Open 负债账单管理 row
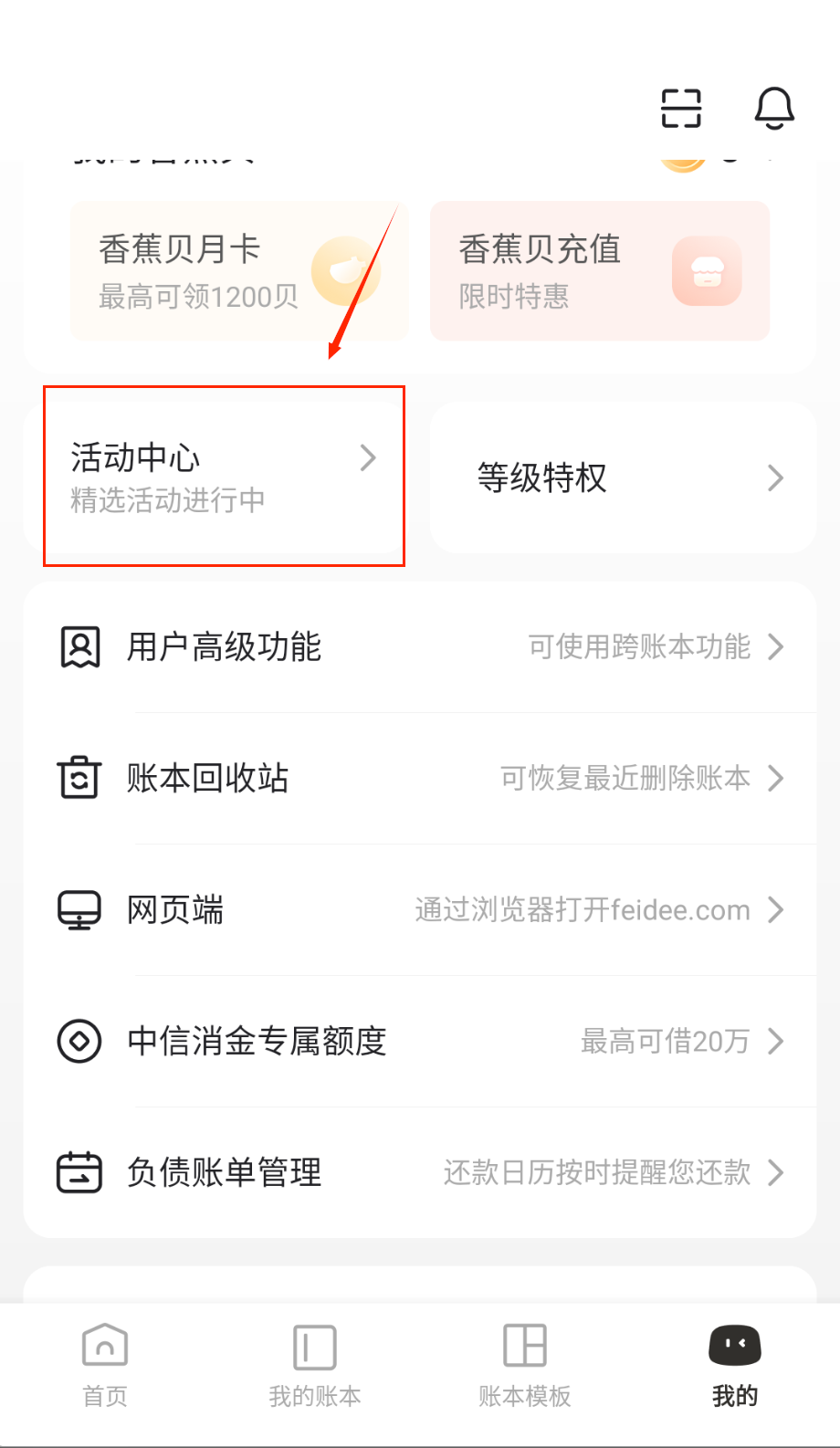Viewport: 840px width, 1448px height. pyautogui.click(x=420, y=1173)
